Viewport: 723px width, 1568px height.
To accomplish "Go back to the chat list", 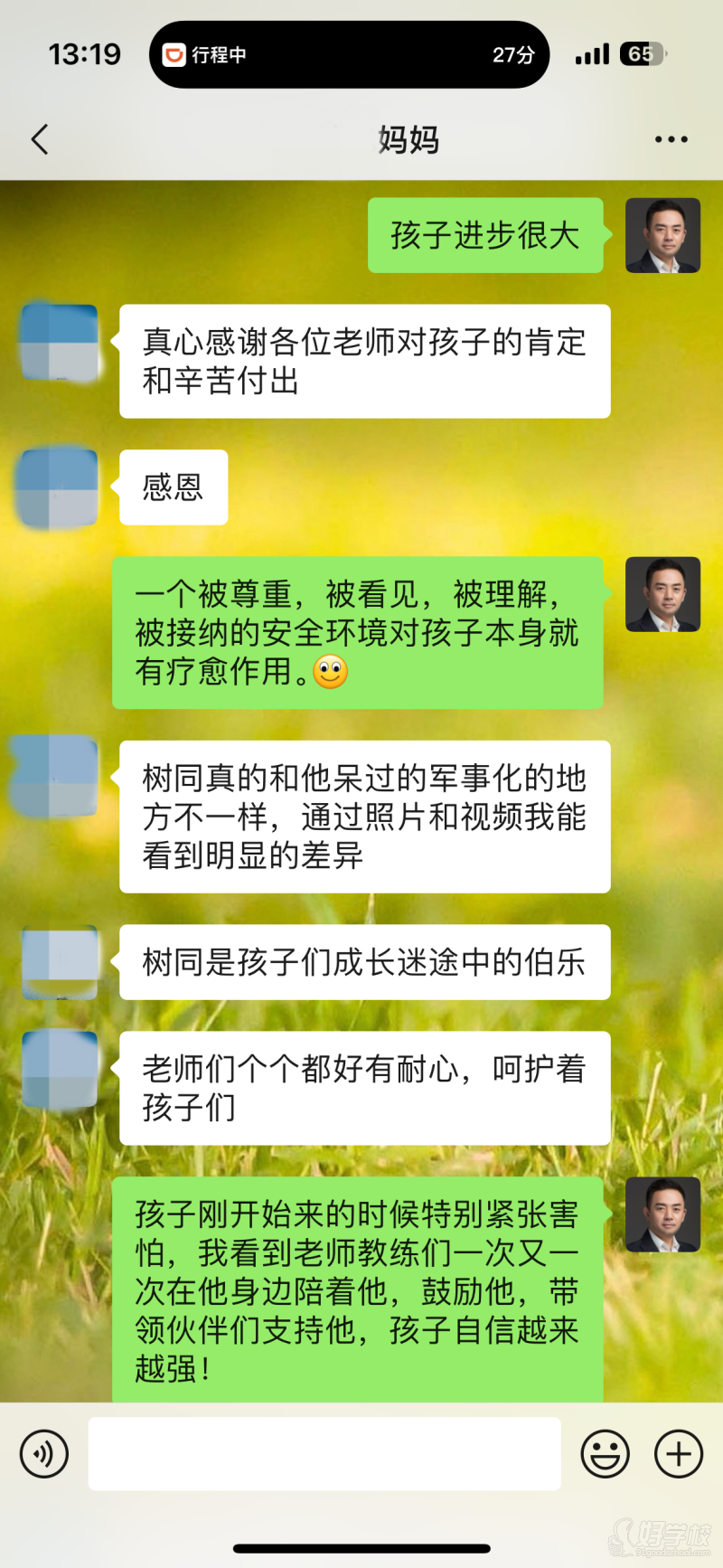I will [40, 139].
